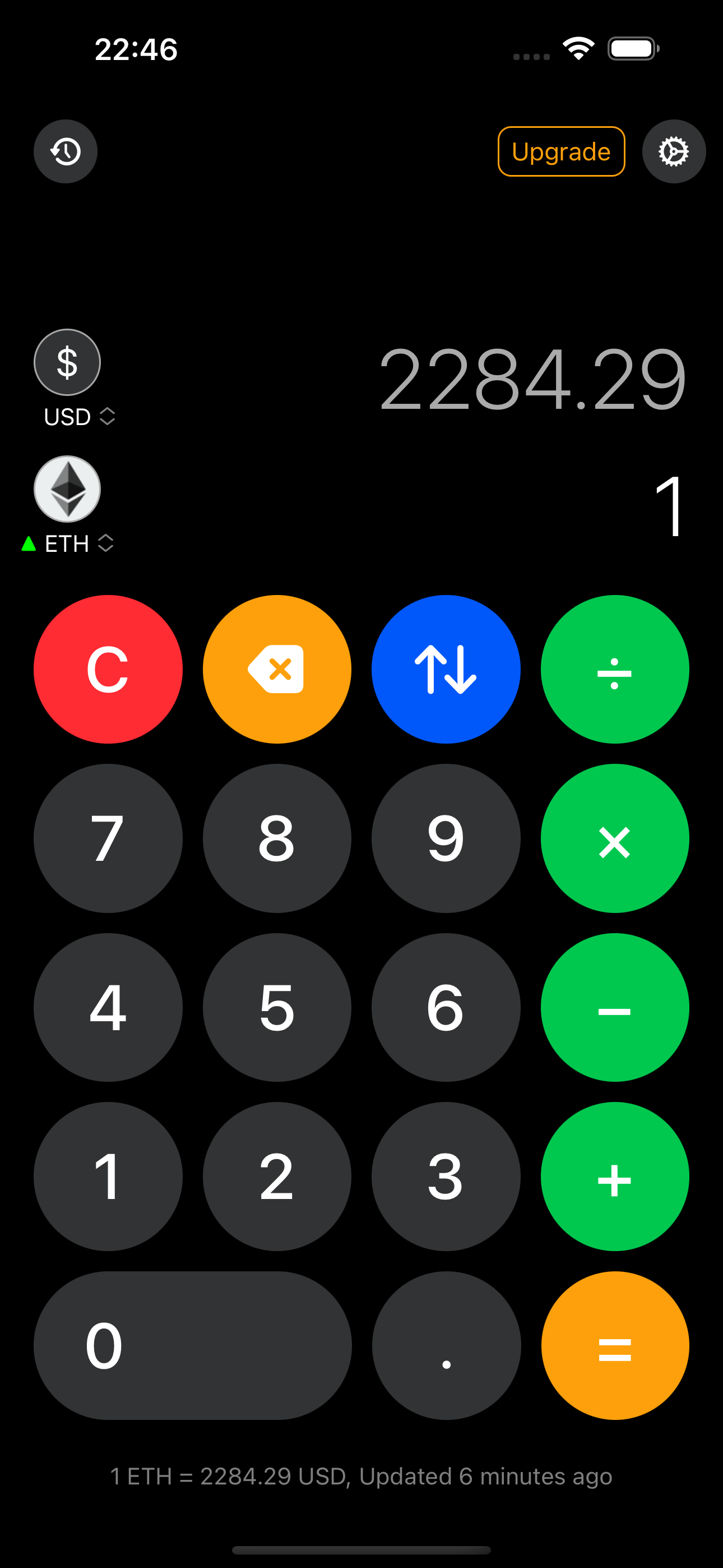Select the multiply operator
Viewport: 723px width, 1568px height.
click(x=615, y=838)
